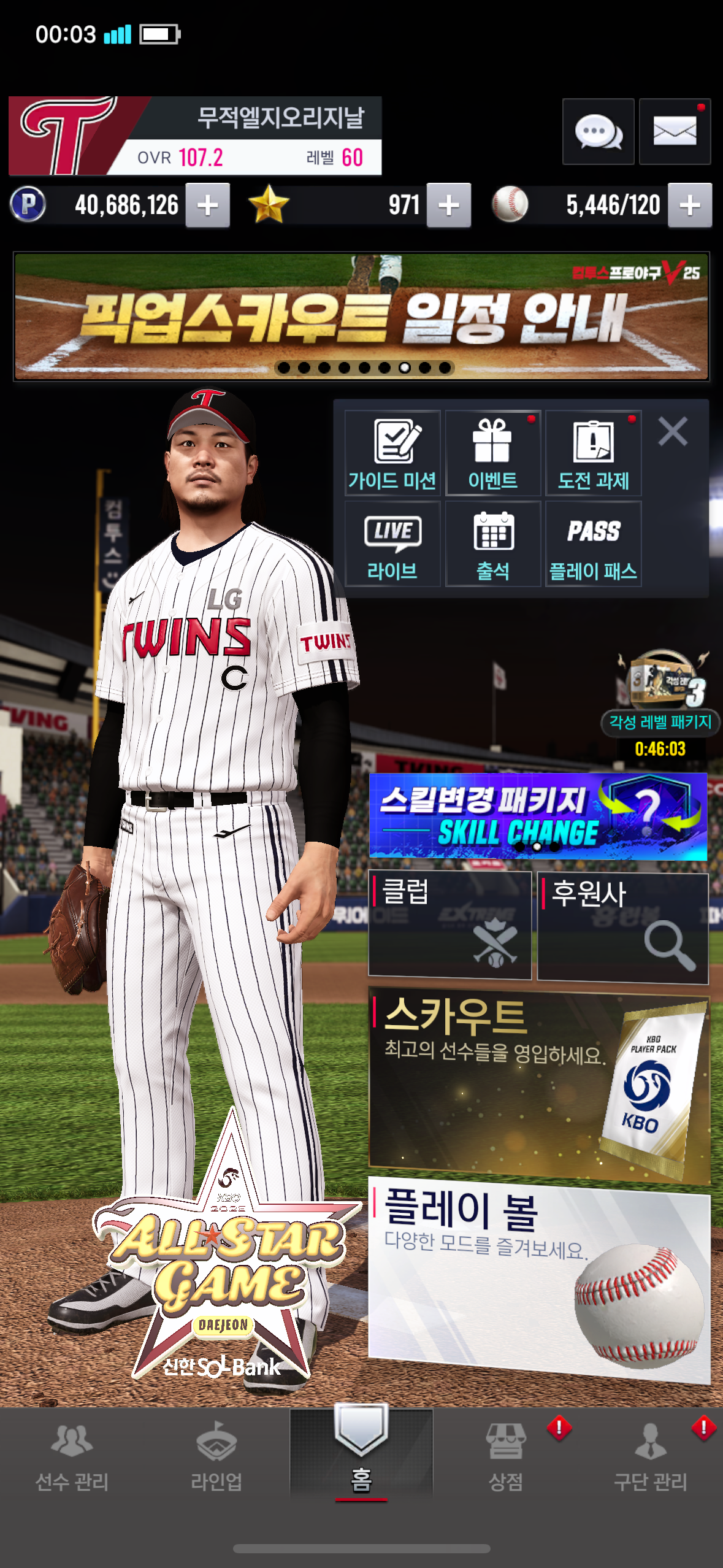Open the 라이브 menu

pos(392,544)
